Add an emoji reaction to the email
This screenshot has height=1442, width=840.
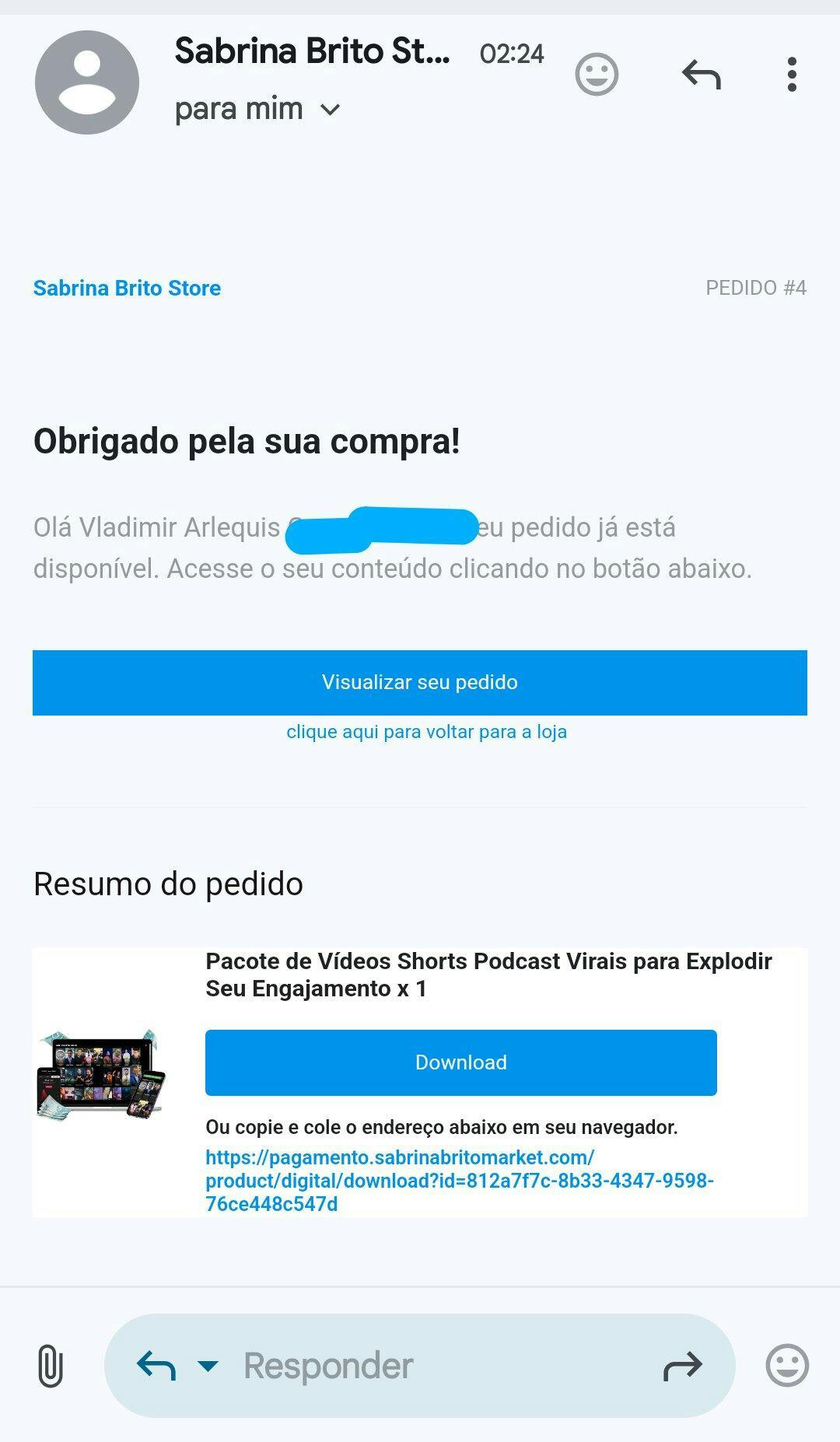coord(597,75)
